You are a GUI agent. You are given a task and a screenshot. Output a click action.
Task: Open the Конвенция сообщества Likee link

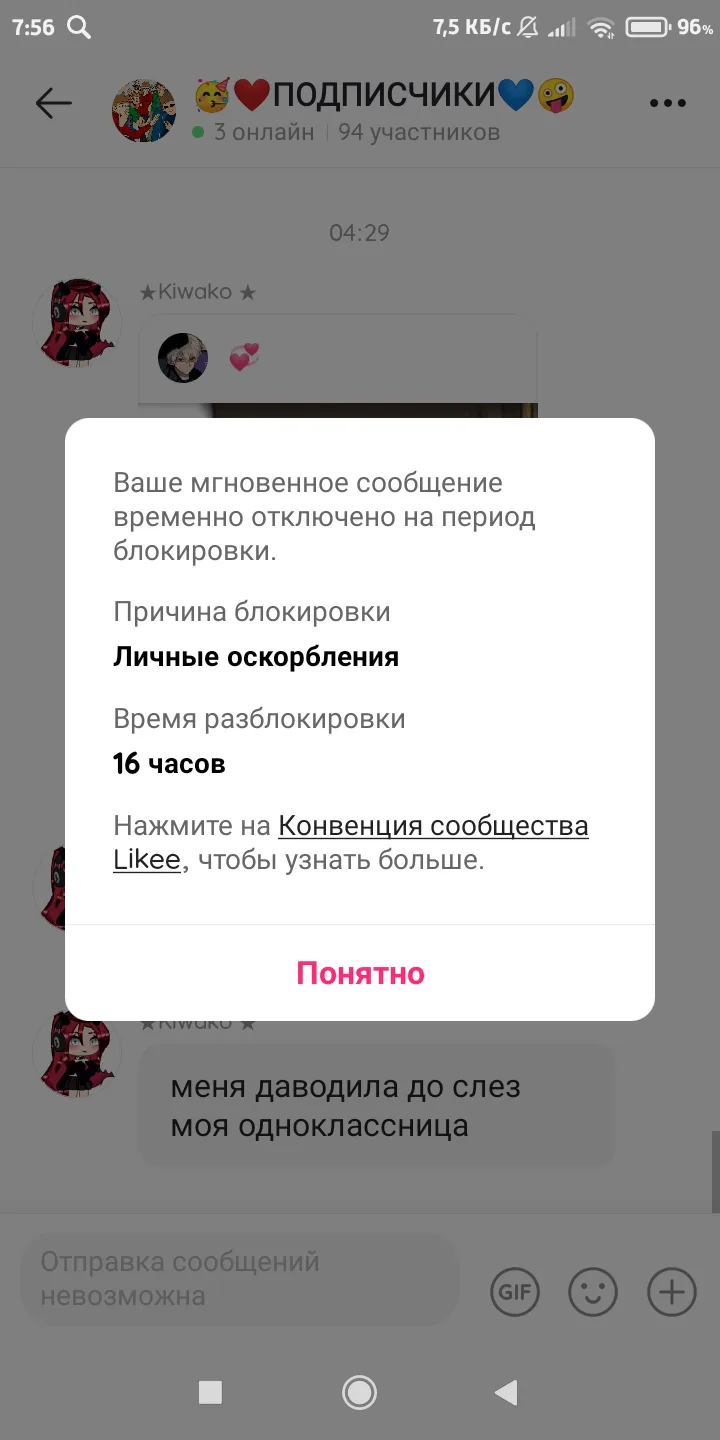[350, 843]
